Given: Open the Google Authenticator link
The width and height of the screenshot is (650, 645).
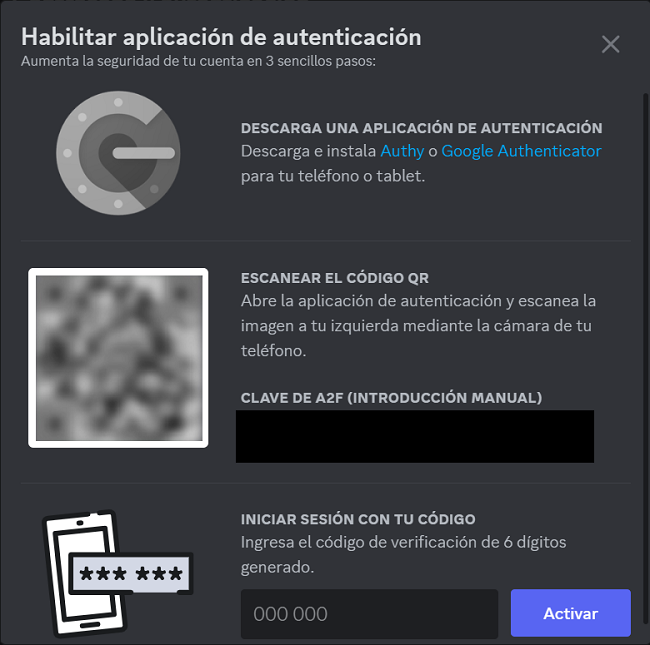Looking at the screenshot, I should pyautogui.click(x=521, y=151).
